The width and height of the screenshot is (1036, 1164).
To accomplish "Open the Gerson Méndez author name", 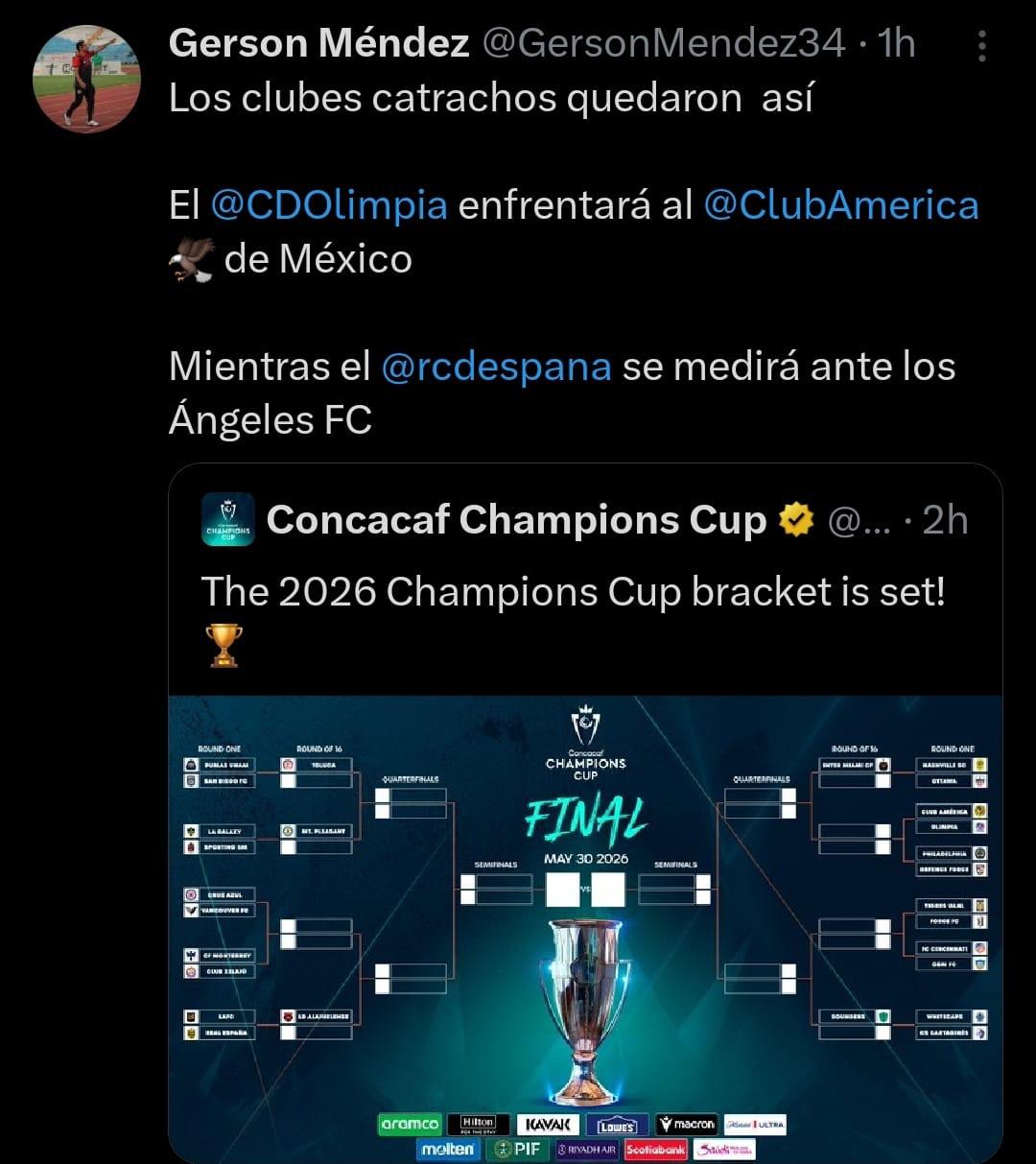I will (x=318, y=43).
